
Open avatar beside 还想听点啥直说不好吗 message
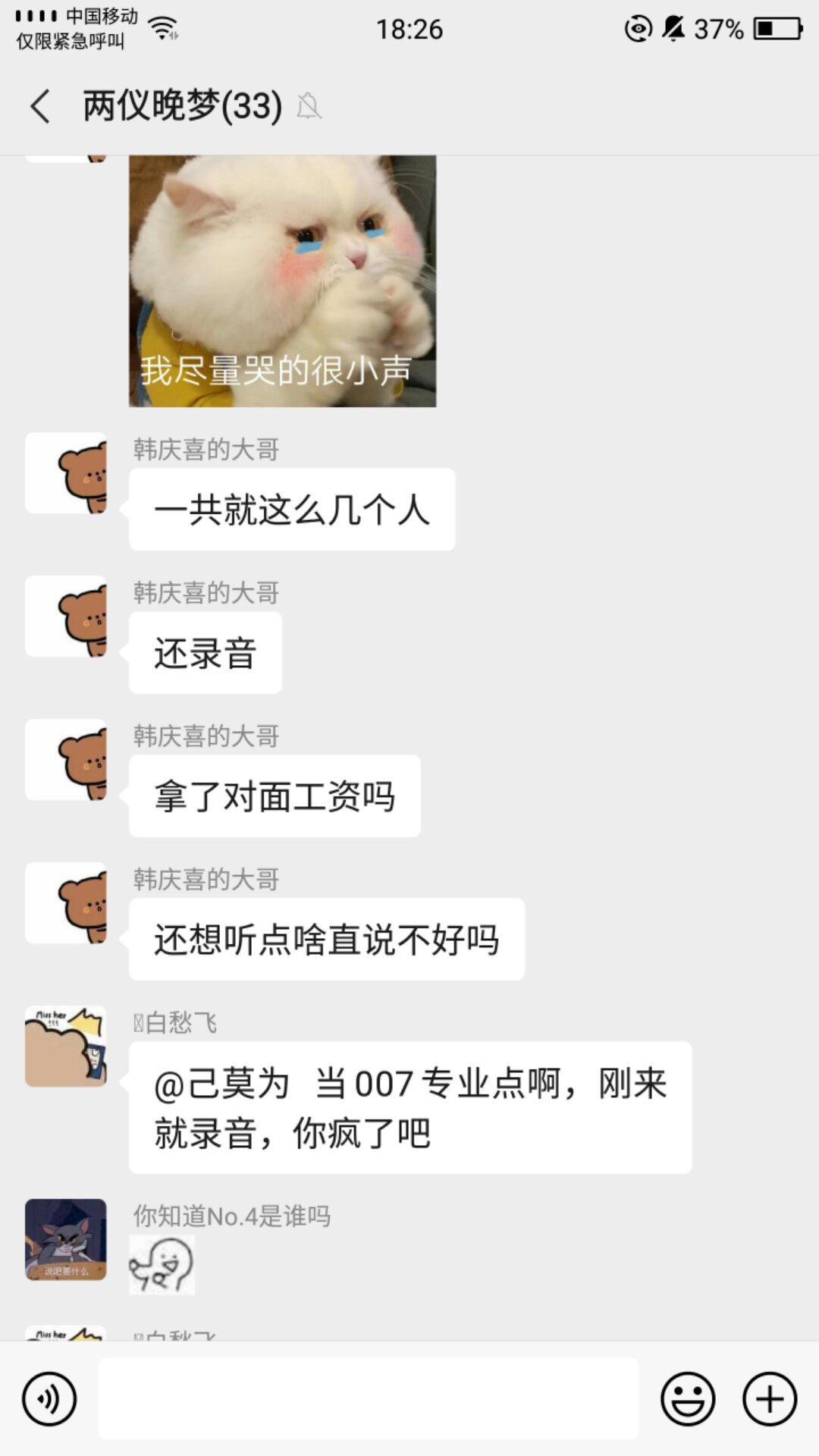coord(66,903)
